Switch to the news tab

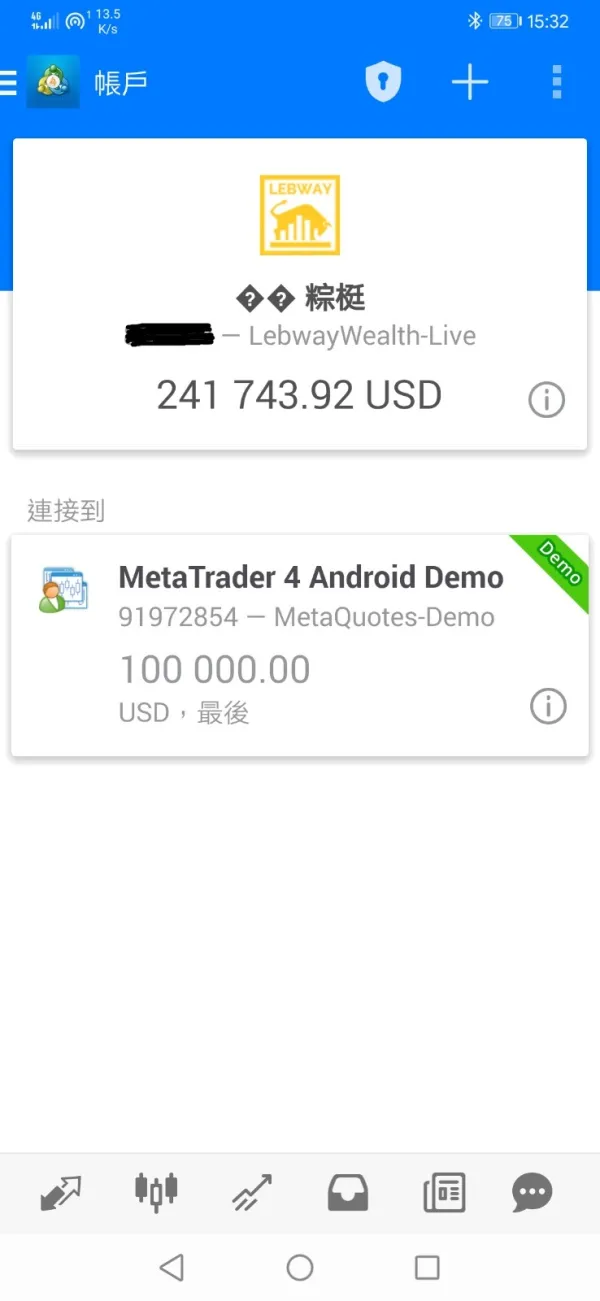point(444,1192)
